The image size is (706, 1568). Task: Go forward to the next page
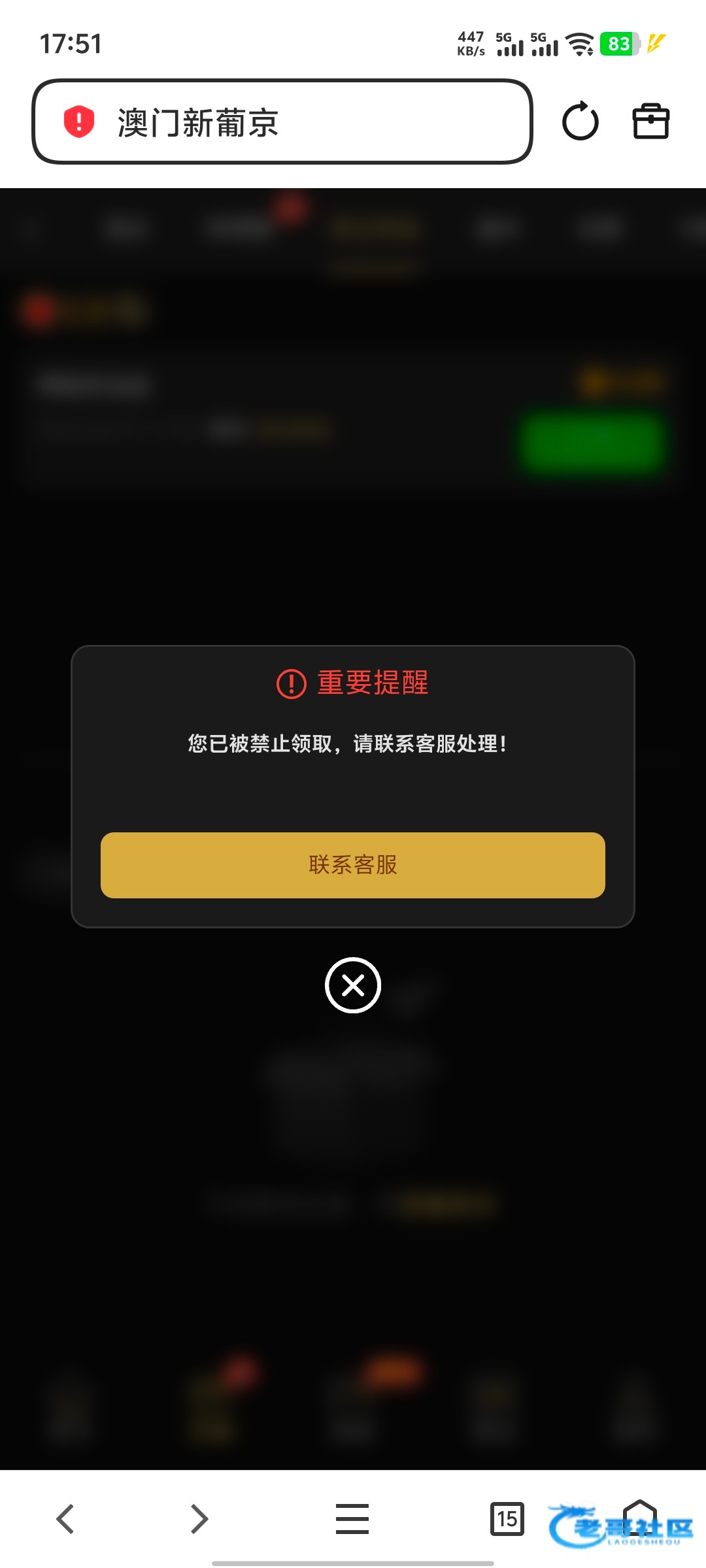199,1518
